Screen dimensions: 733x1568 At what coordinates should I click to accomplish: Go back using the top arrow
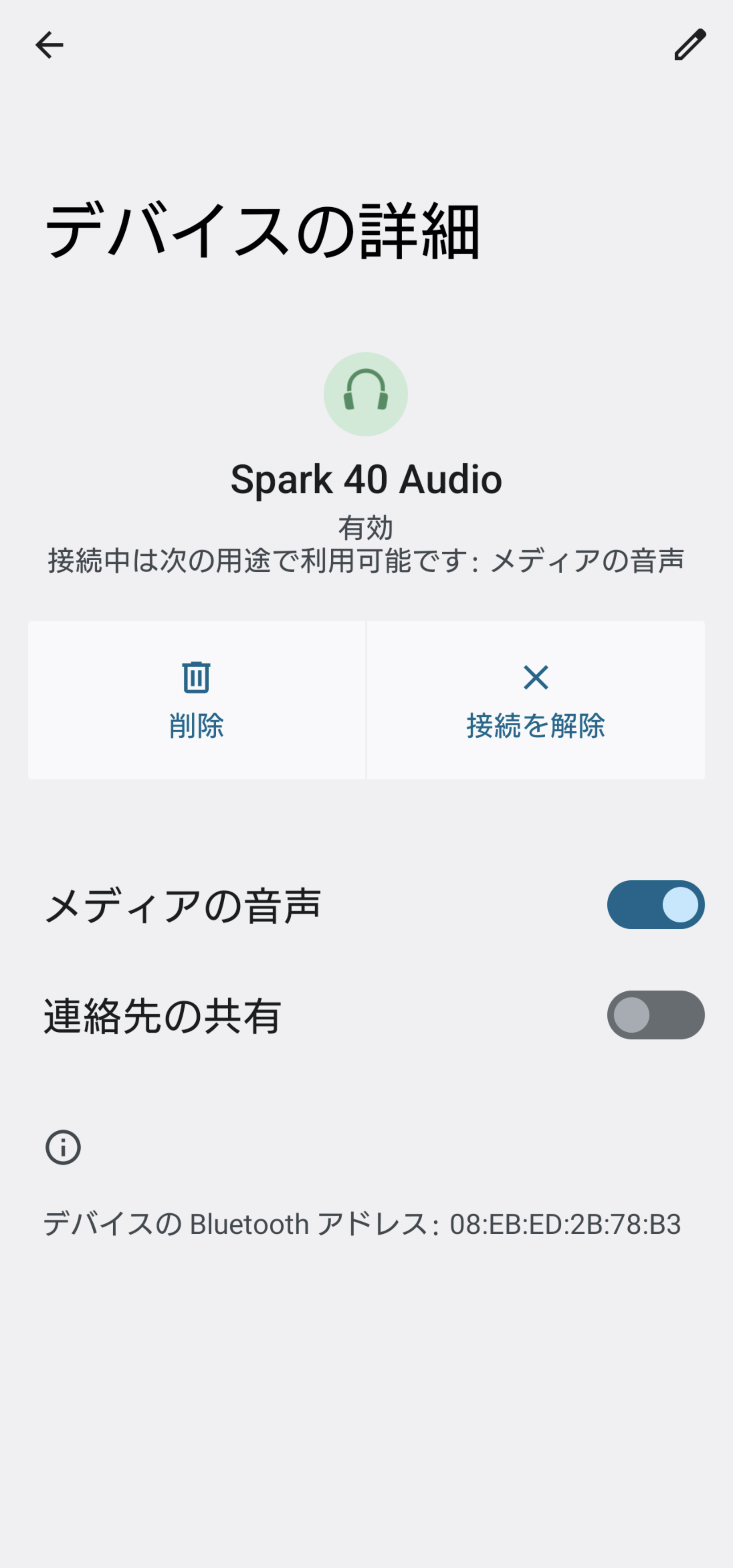pyautogui.click(x=49, y=45)
